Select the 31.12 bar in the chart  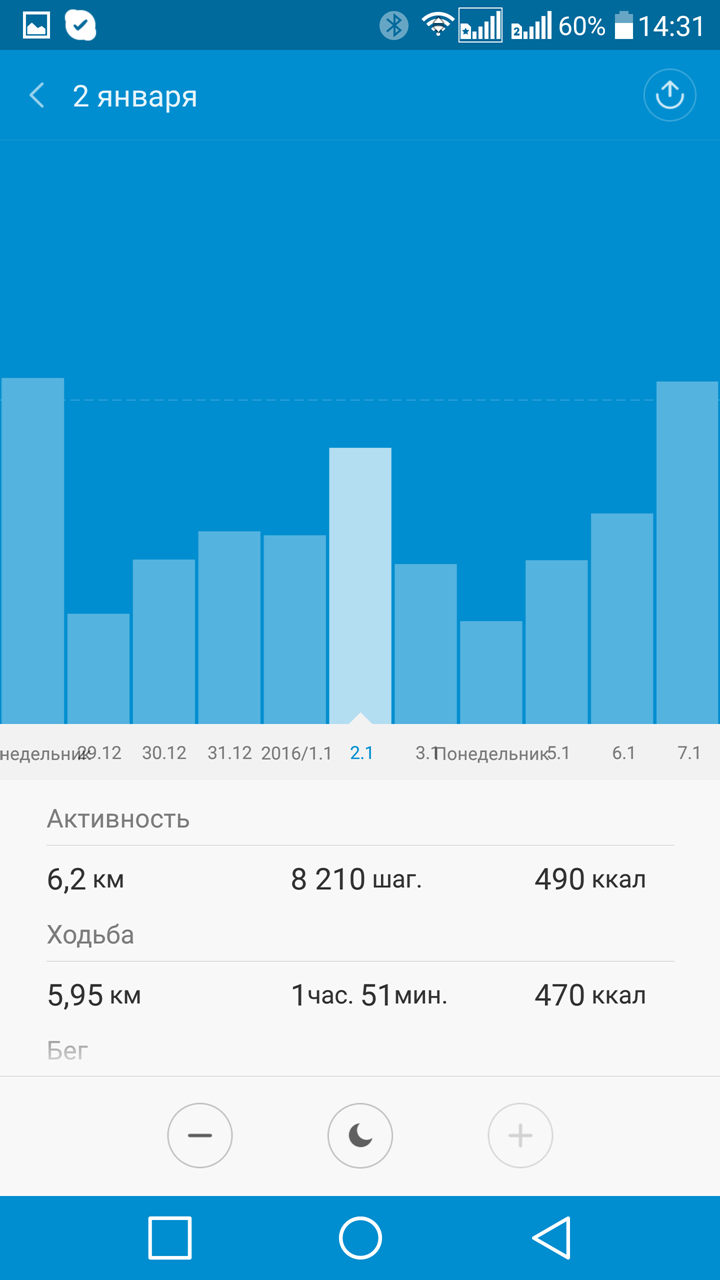[229, 627]
